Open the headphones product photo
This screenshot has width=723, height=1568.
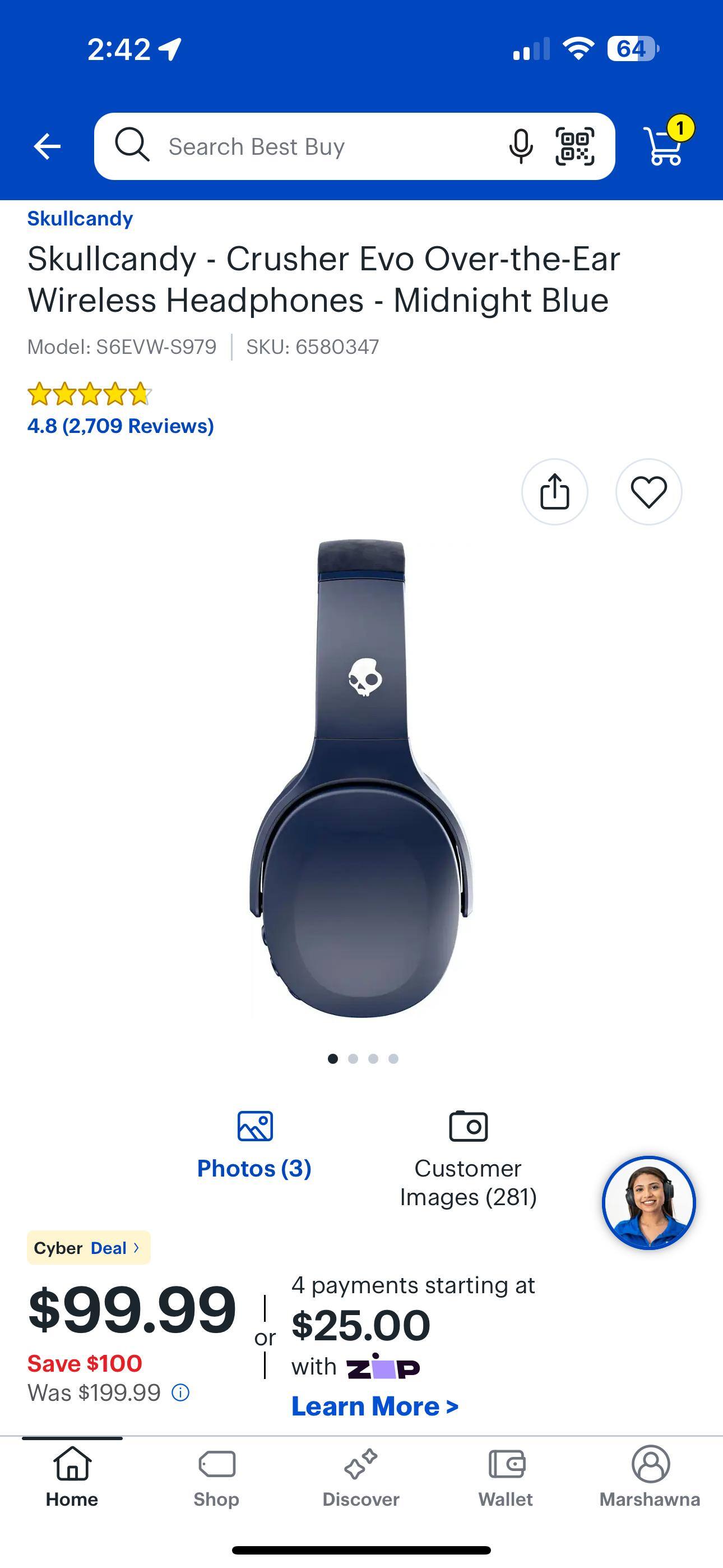click(361, 779)
